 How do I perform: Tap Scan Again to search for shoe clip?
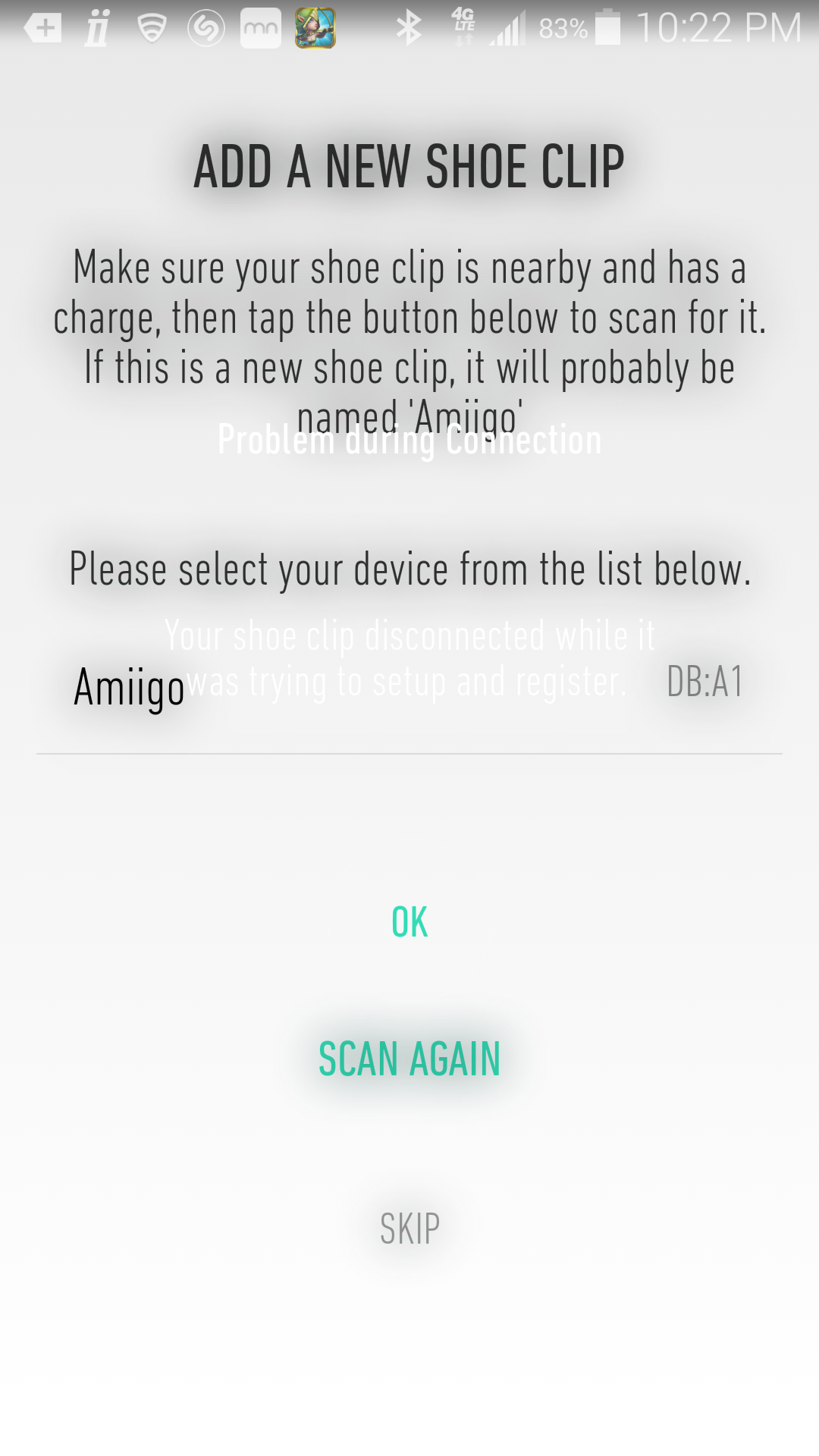pyautogui.click(x=409, y=1059)
